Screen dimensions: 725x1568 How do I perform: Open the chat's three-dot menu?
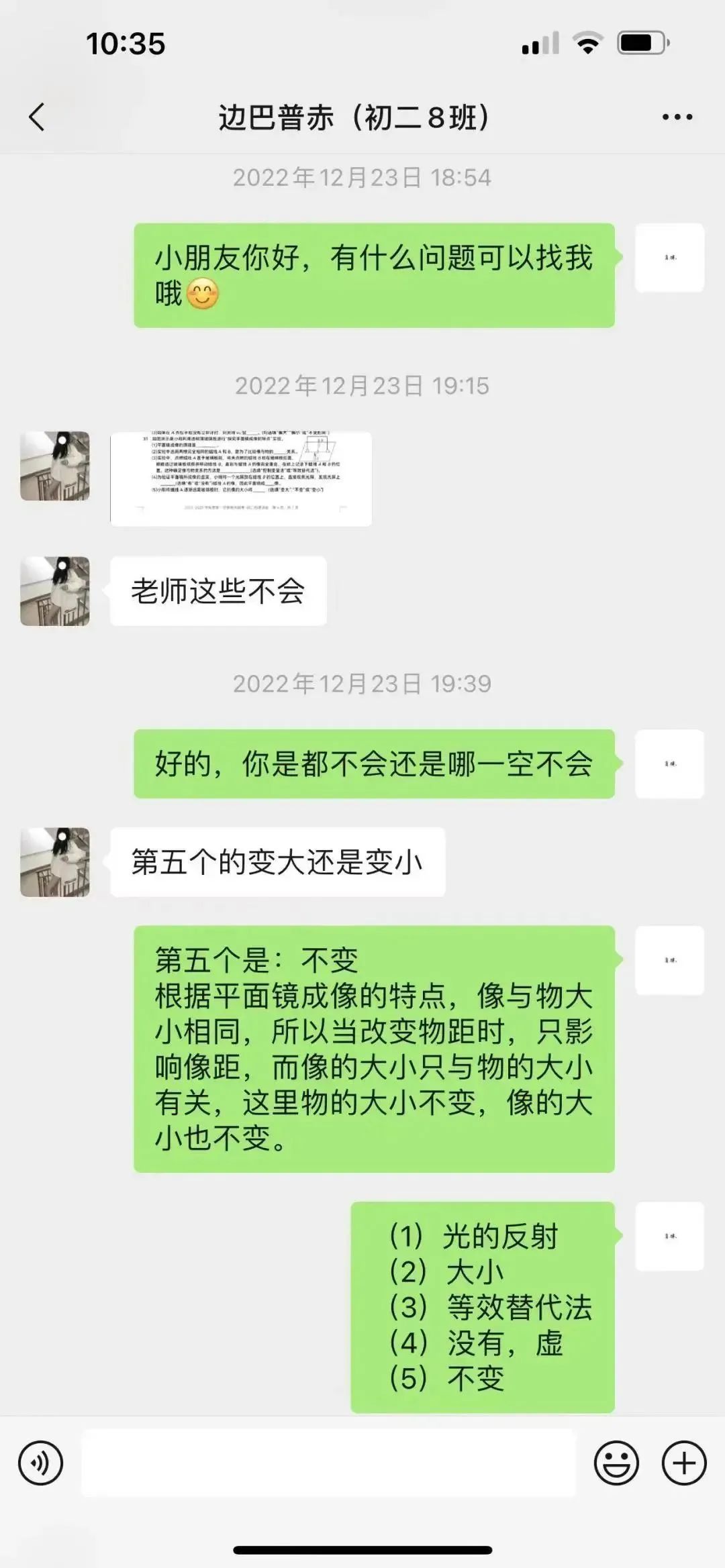[677, 117]
